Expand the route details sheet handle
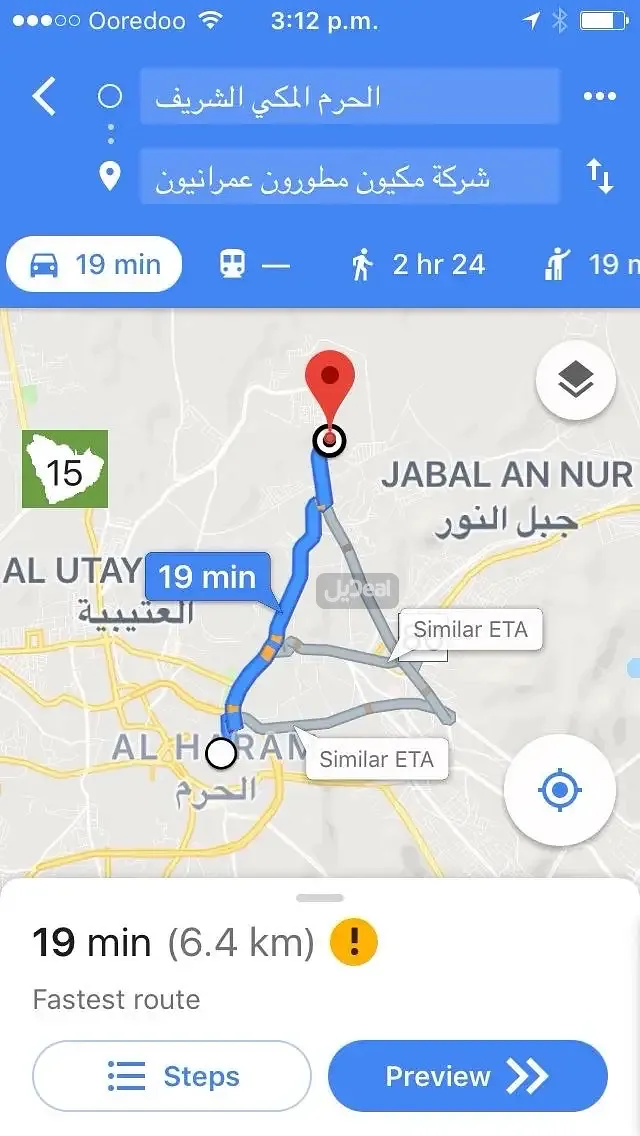 click(320, 898)
